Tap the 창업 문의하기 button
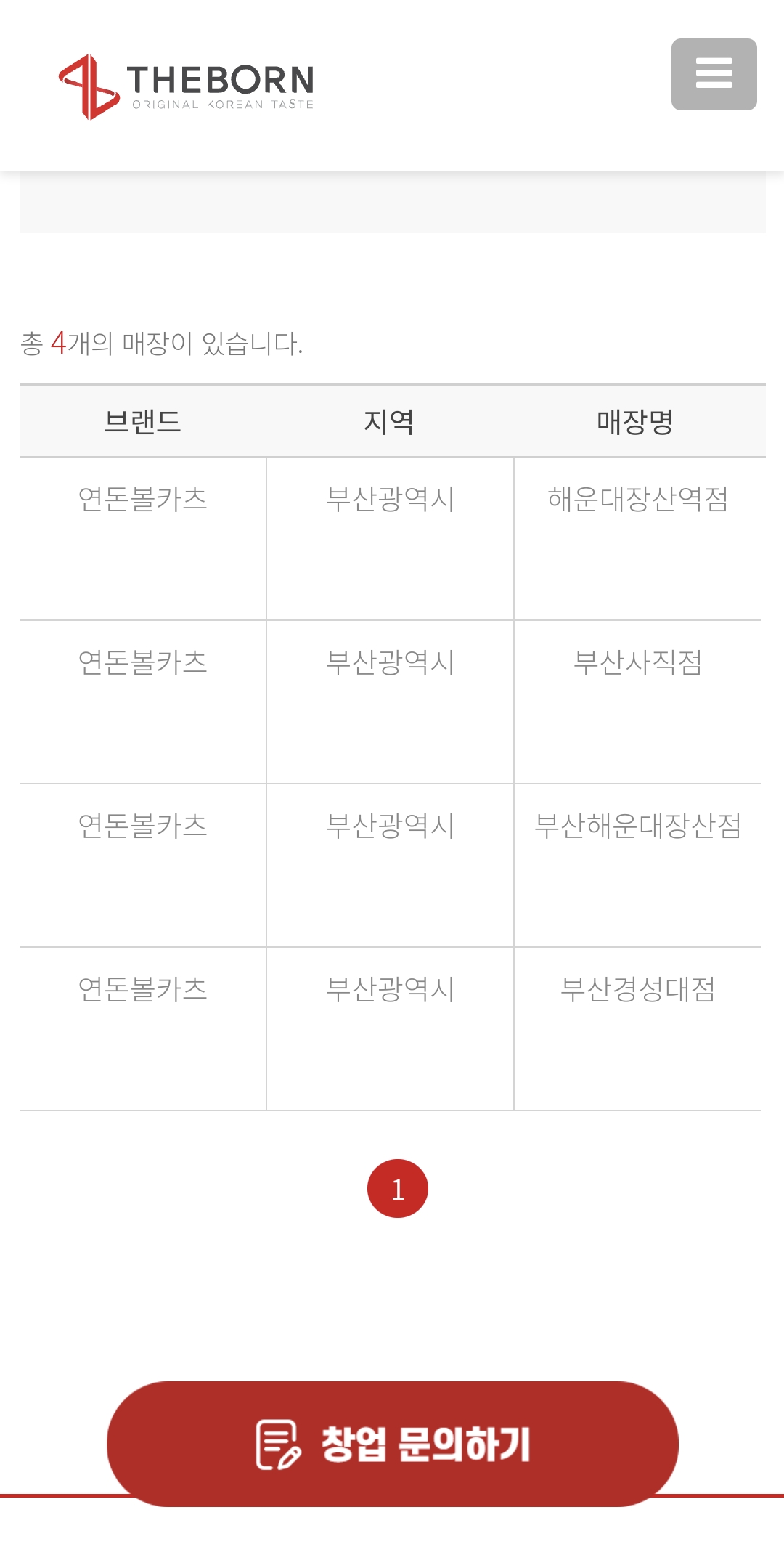Viewport: 784px width, 1544px height. (x=393, y=1444)
